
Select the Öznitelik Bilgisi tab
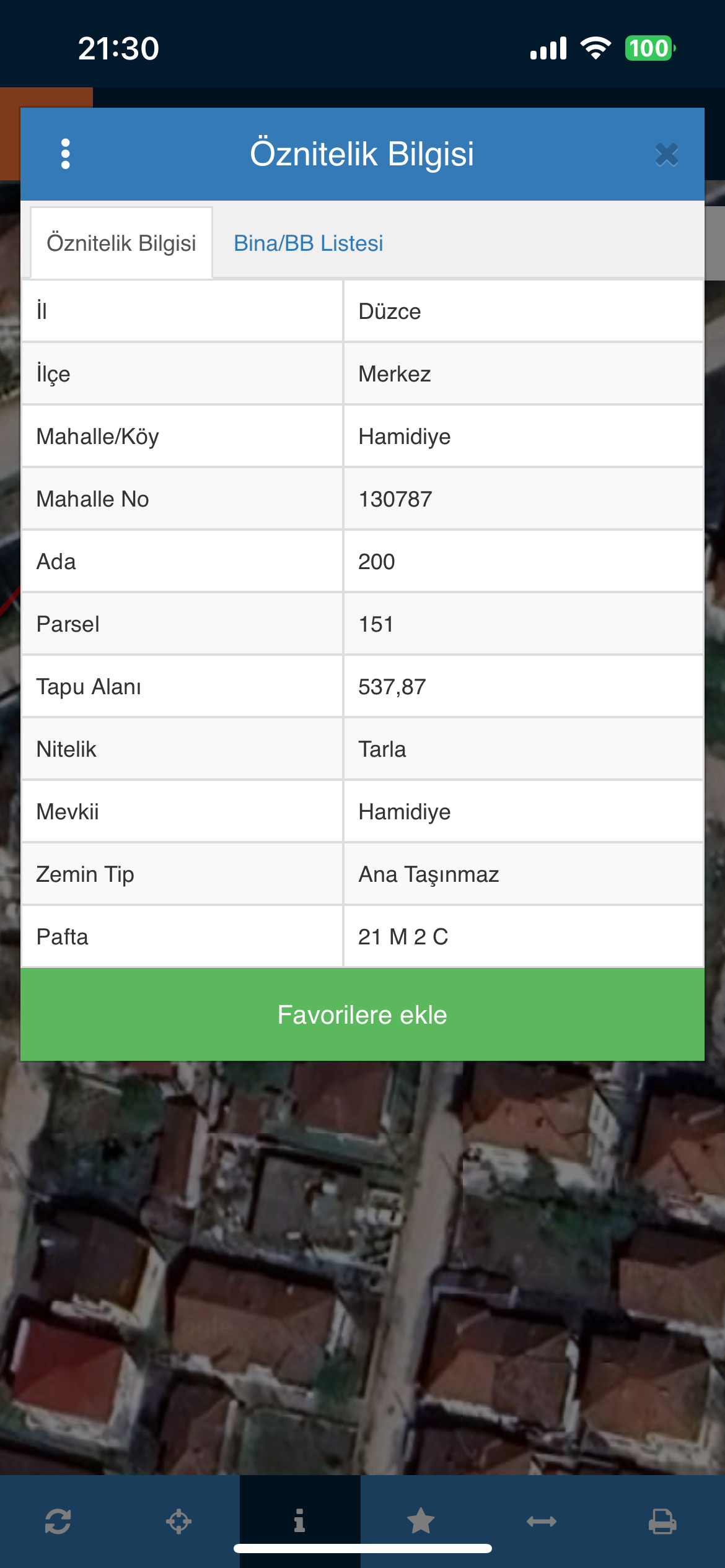point(121,243)
